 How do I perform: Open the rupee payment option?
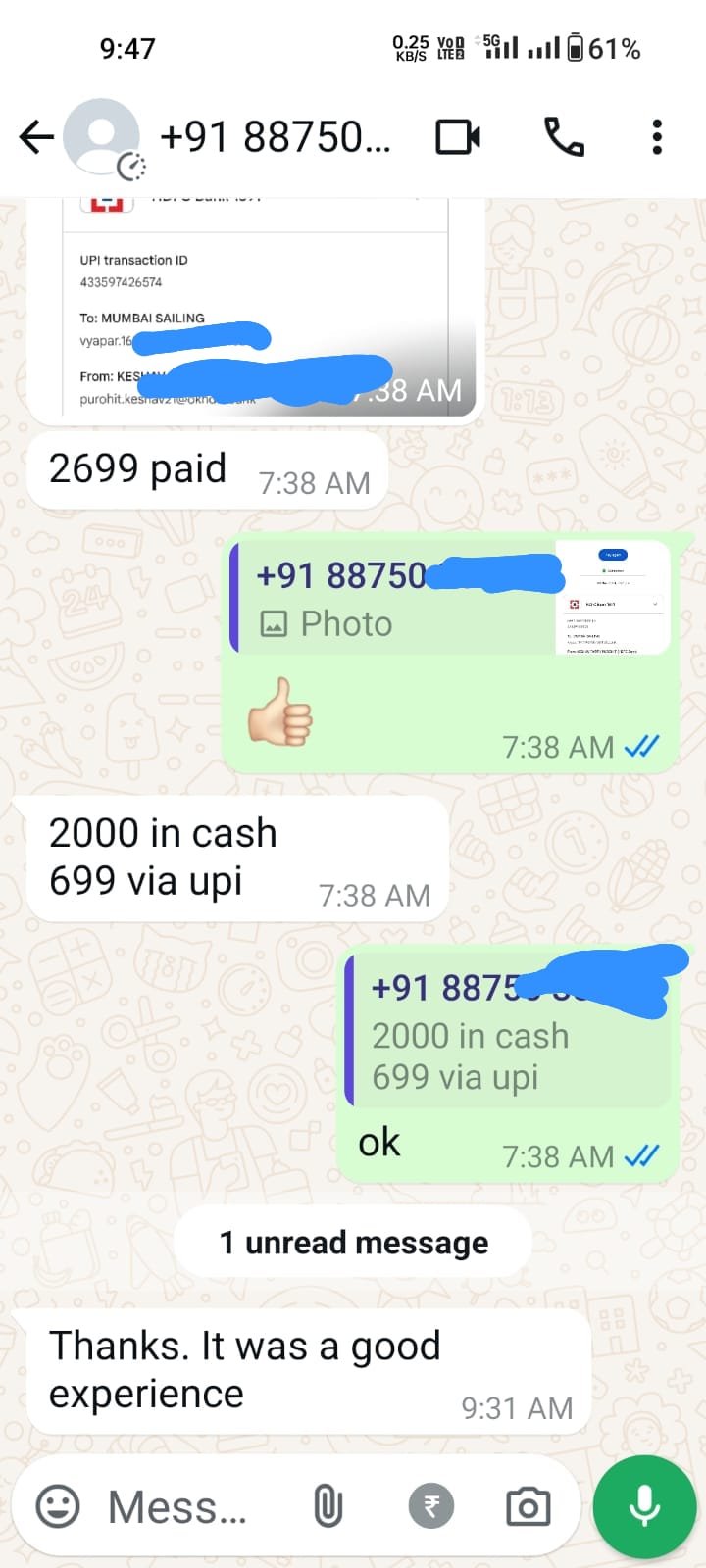pyautogui.click(x=430, y=1506)
